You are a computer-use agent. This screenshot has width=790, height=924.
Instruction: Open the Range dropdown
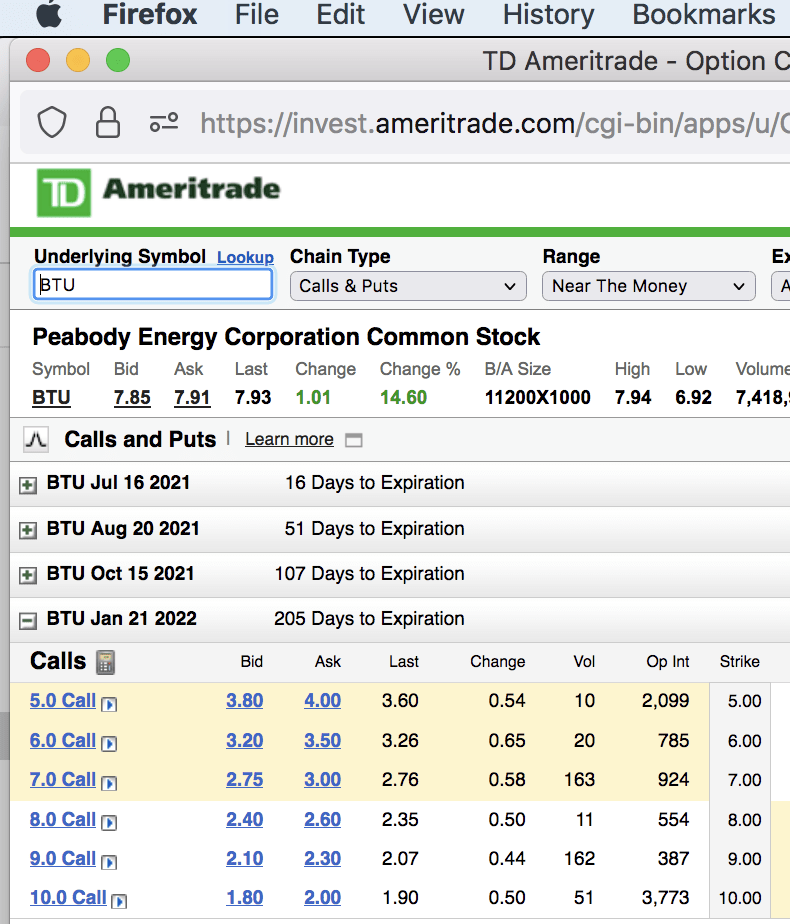[x=648, y=286]
